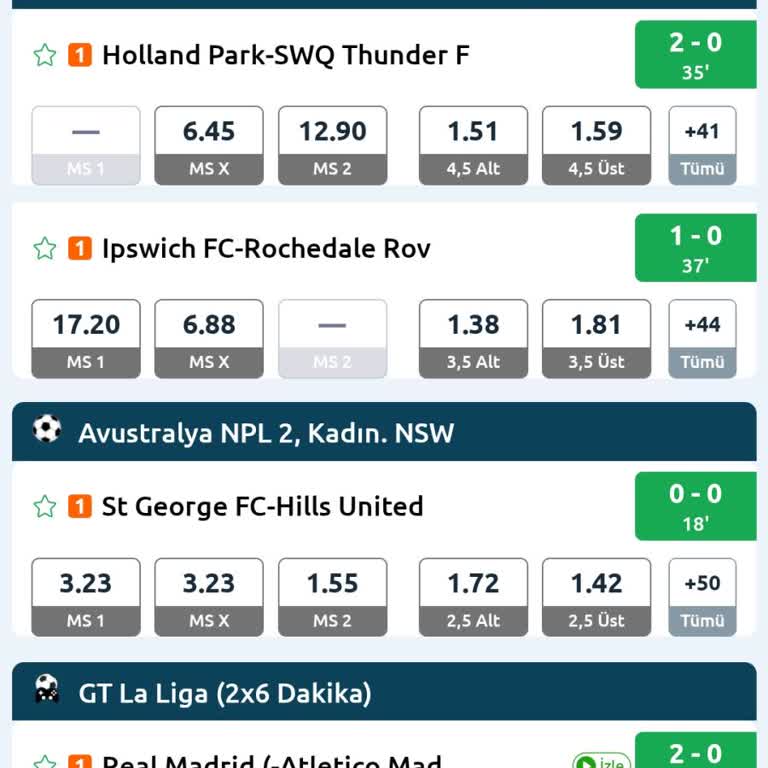Choose 4,5 Üst at 1.59
This screenshot has height=768, width=768.
pos(596,145)
